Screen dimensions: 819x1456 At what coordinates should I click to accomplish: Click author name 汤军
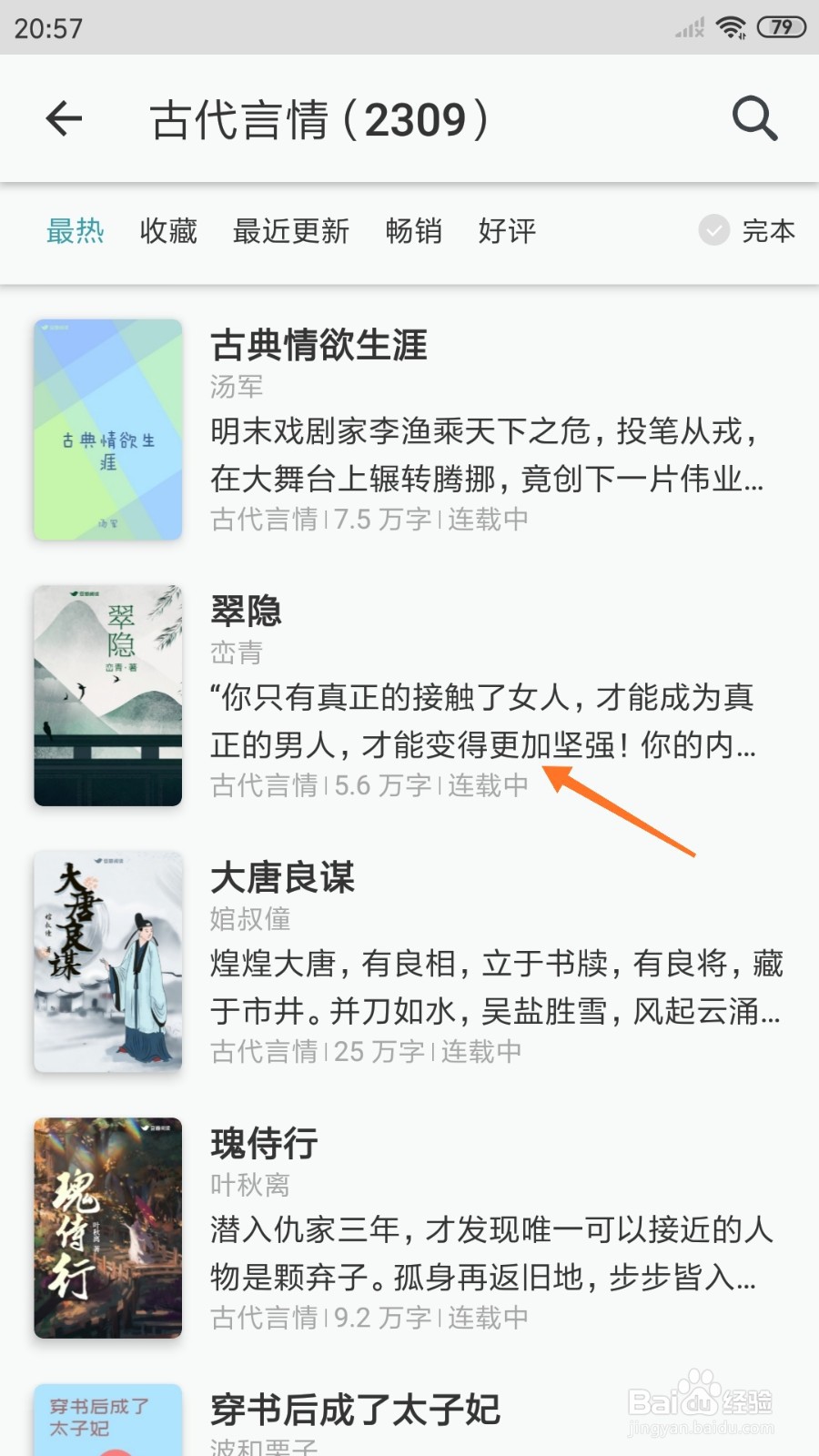coord(234,387)
